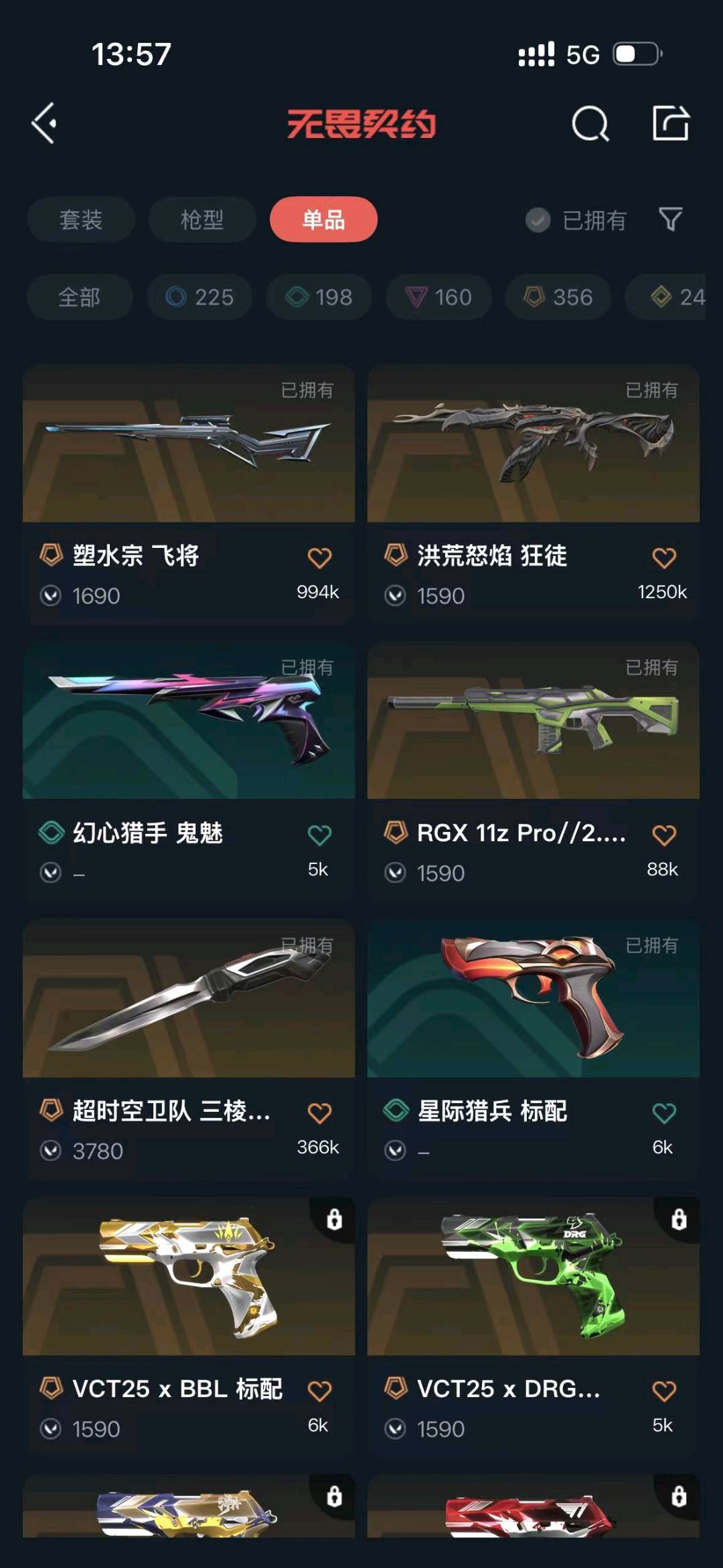Screen dimensions: 723x1568
Task: Open the 超时空卫队 三棱 knife card
Action: coord(189,1050)
